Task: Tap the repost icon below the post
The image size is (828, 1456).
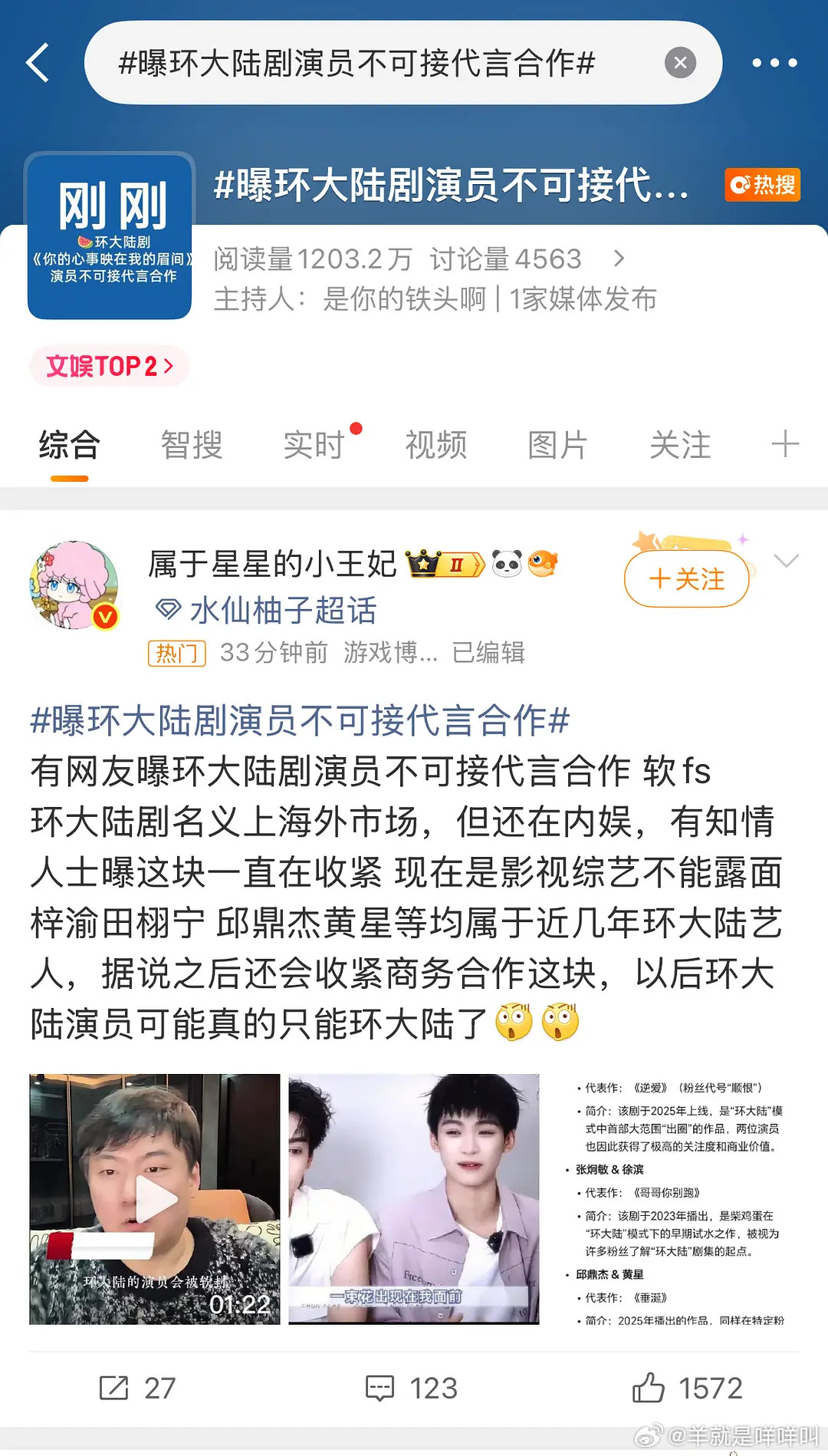Action: [x=113, y=1388]
